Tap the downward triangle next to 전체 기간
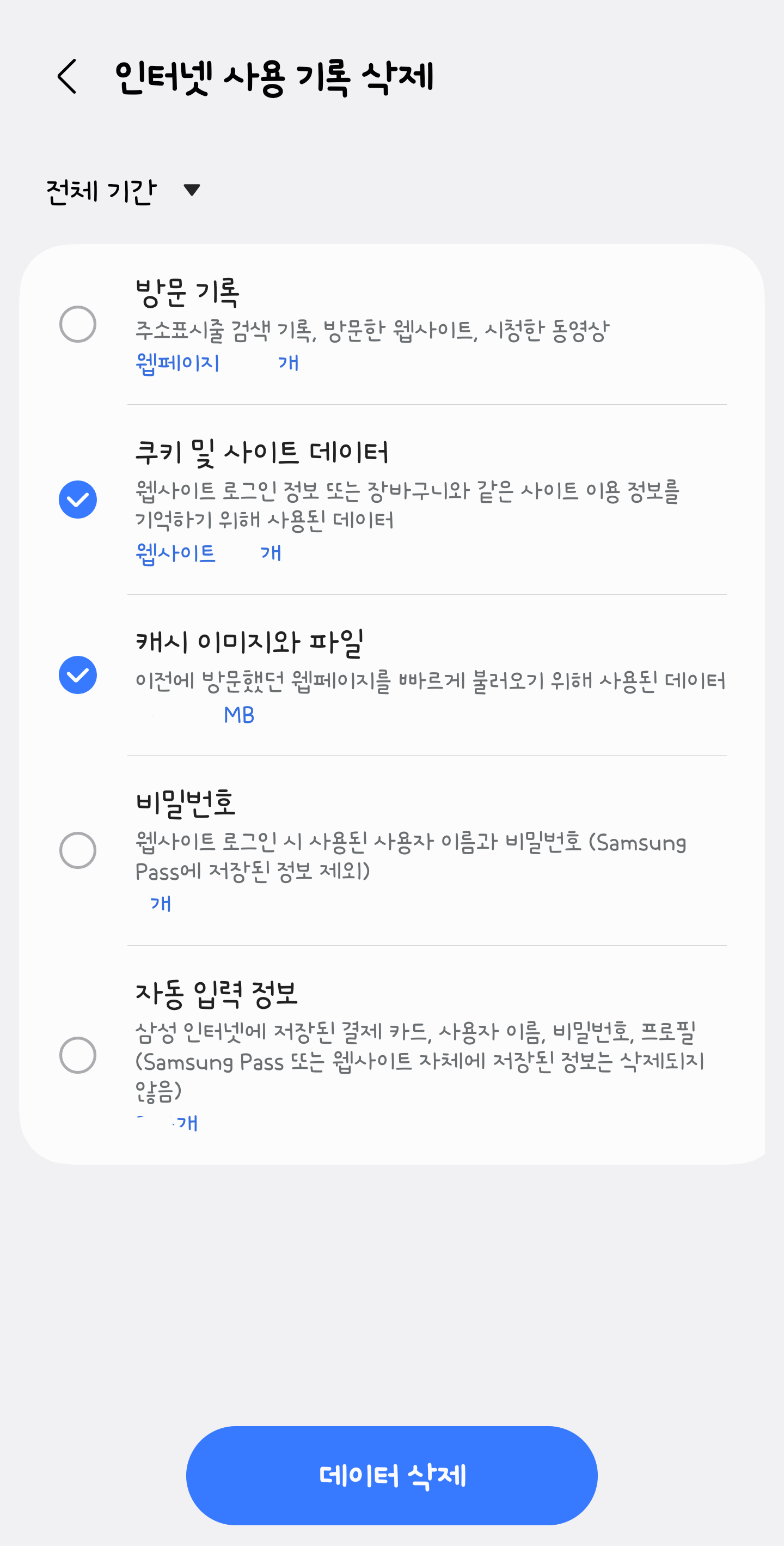 (191, 191)
